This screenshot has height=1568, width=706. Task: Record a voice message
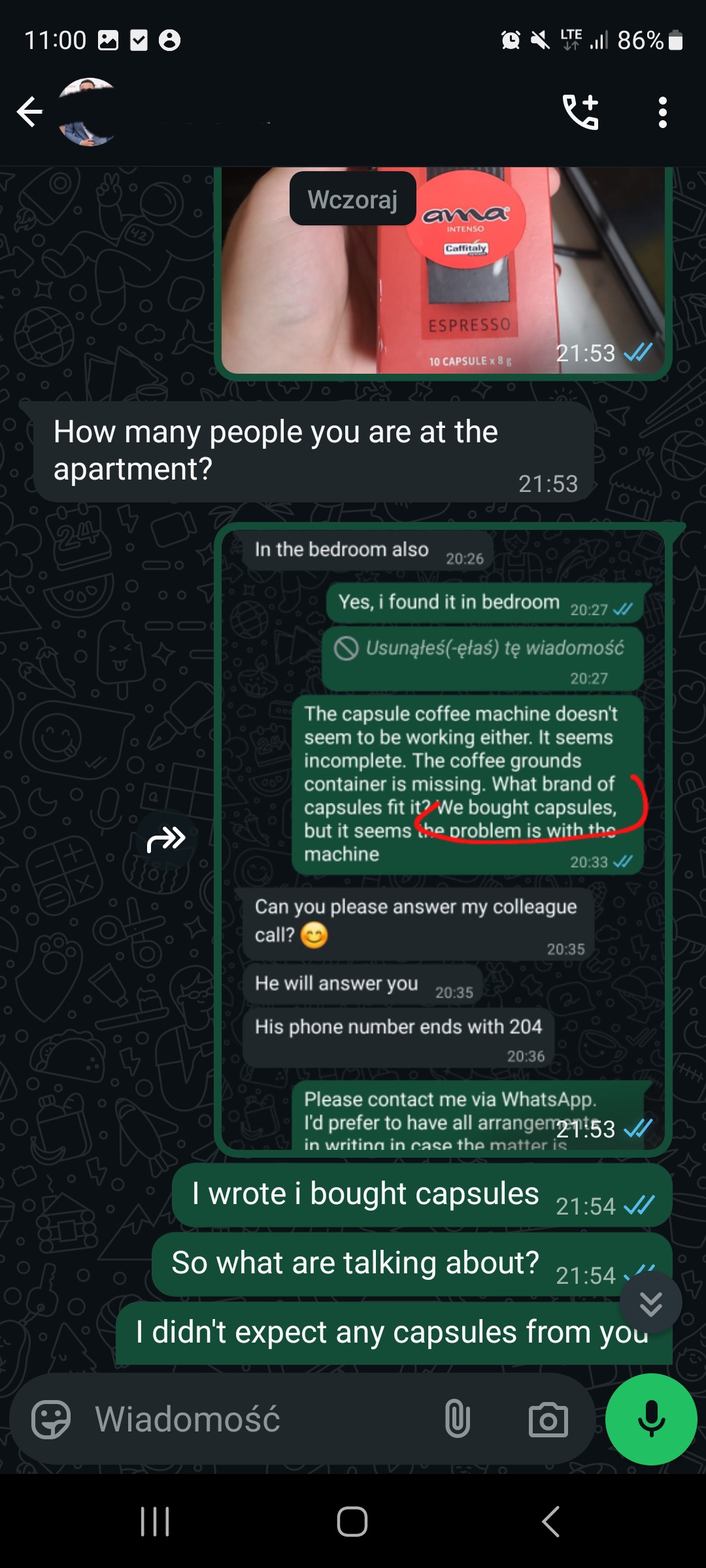click(651, 1419)
